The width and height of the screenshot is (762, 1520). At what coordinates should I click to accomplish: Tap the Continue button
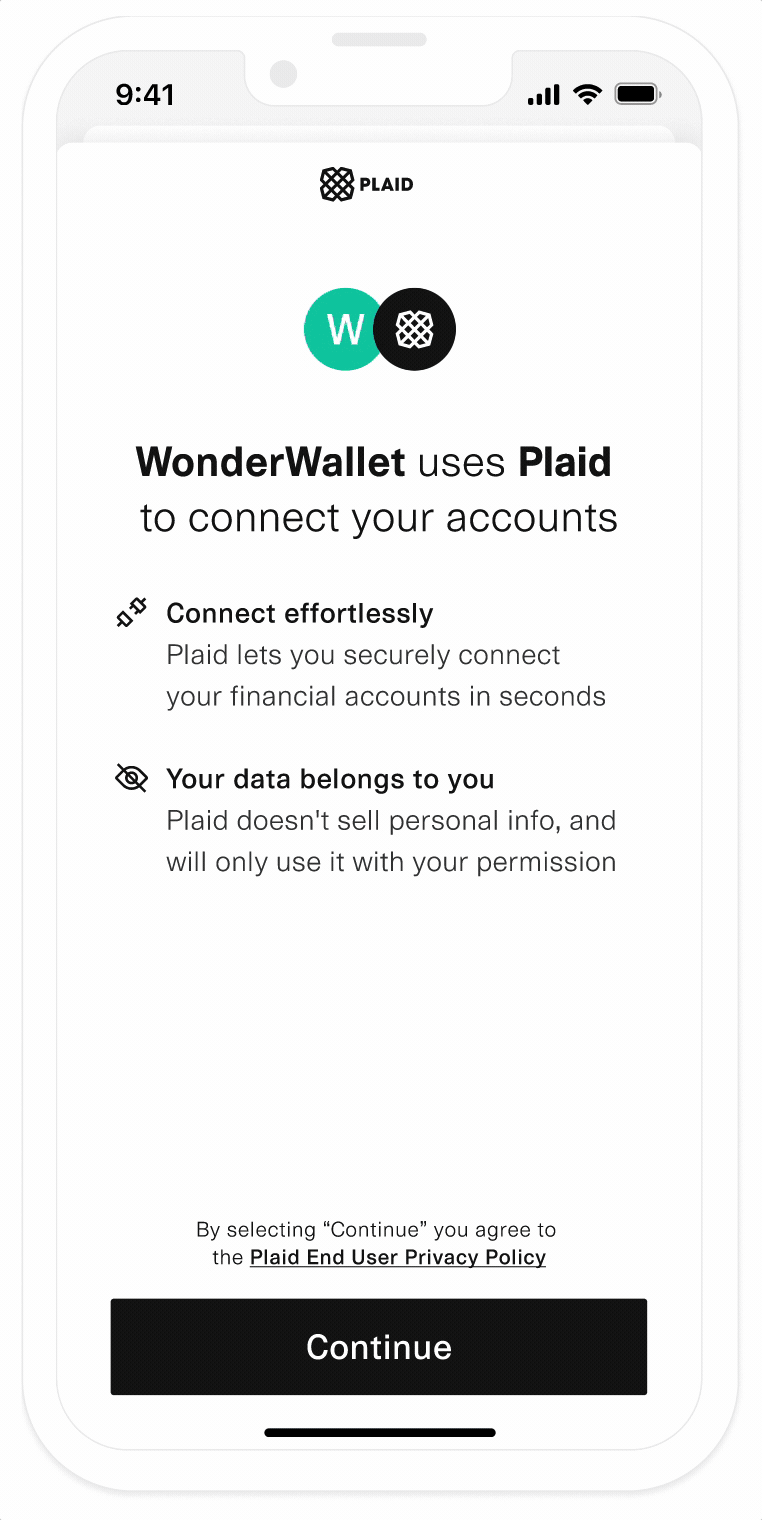(379, 1346)
